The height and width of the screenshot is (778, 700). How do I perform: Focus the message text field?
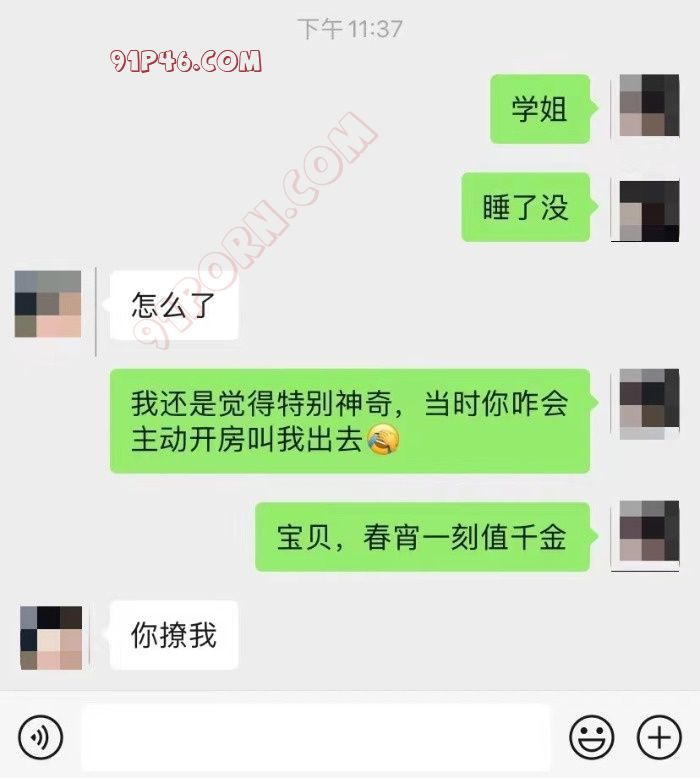pyautogui.click(x=315, y=738)
